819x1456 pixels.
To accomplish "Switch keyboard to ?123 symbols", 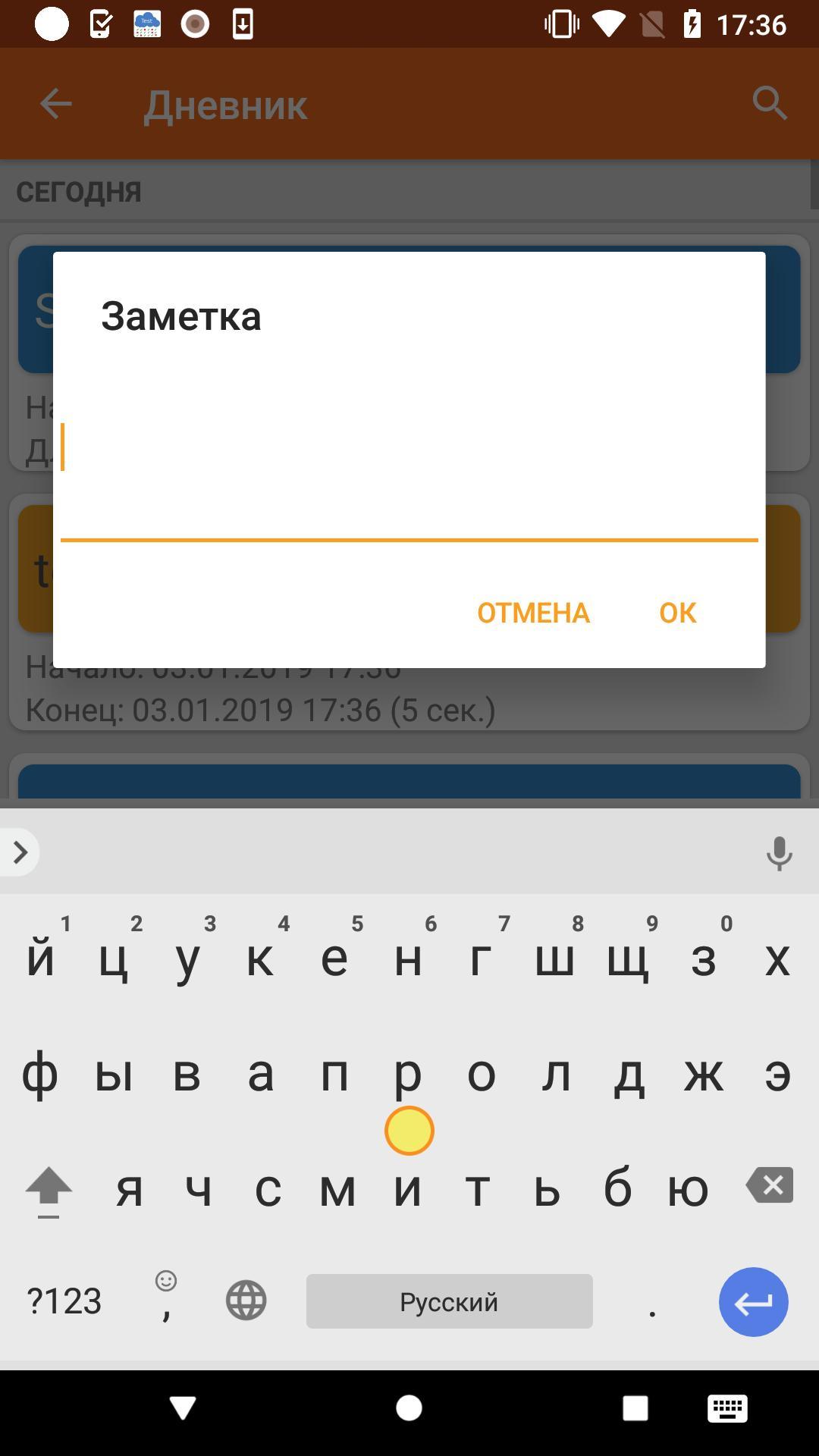I will click(64, 1301).
